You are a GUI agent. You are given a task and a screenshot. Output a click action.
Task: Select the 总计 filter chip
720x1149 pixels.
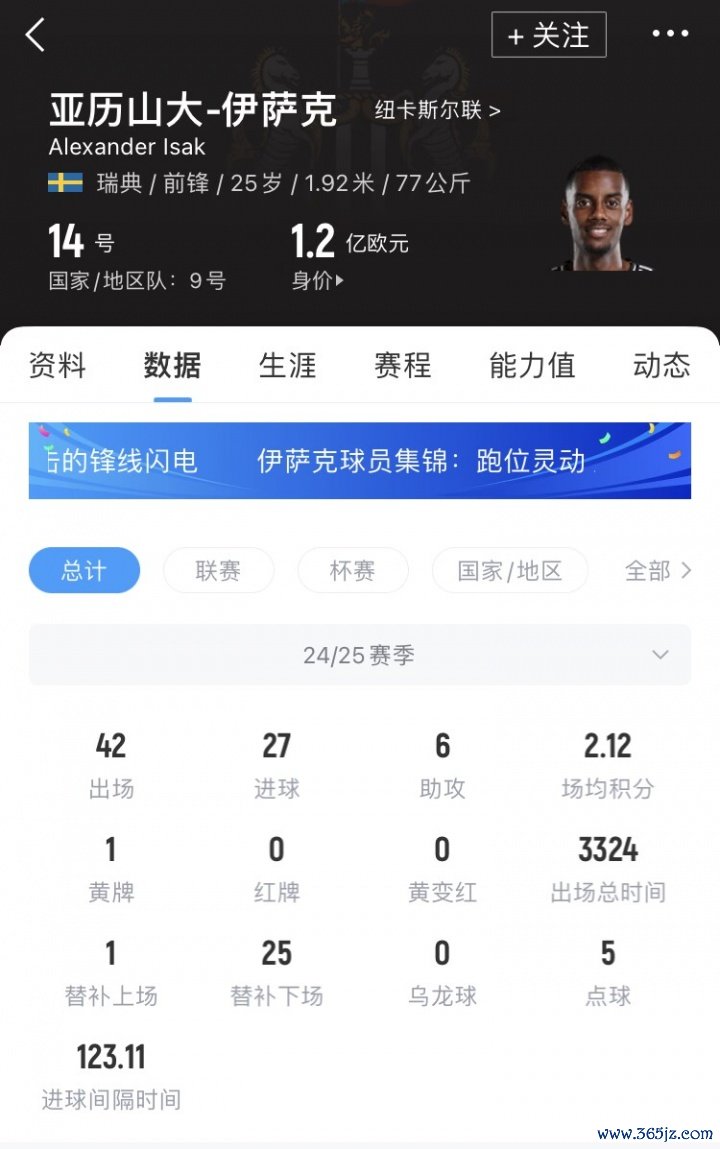[84, 571]
